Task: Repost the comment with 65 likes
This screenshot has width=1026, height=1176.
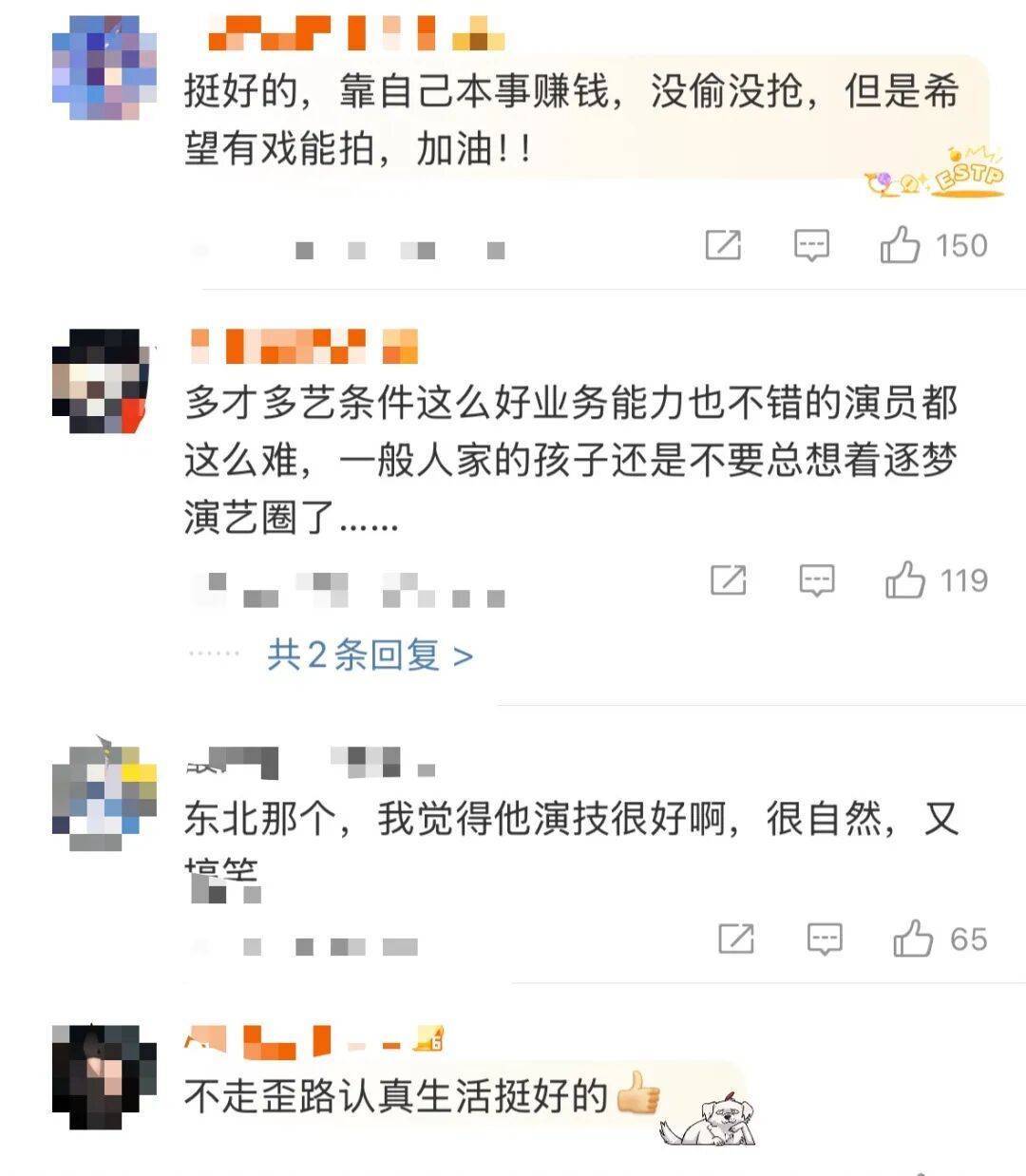Action: pos(736,939)
